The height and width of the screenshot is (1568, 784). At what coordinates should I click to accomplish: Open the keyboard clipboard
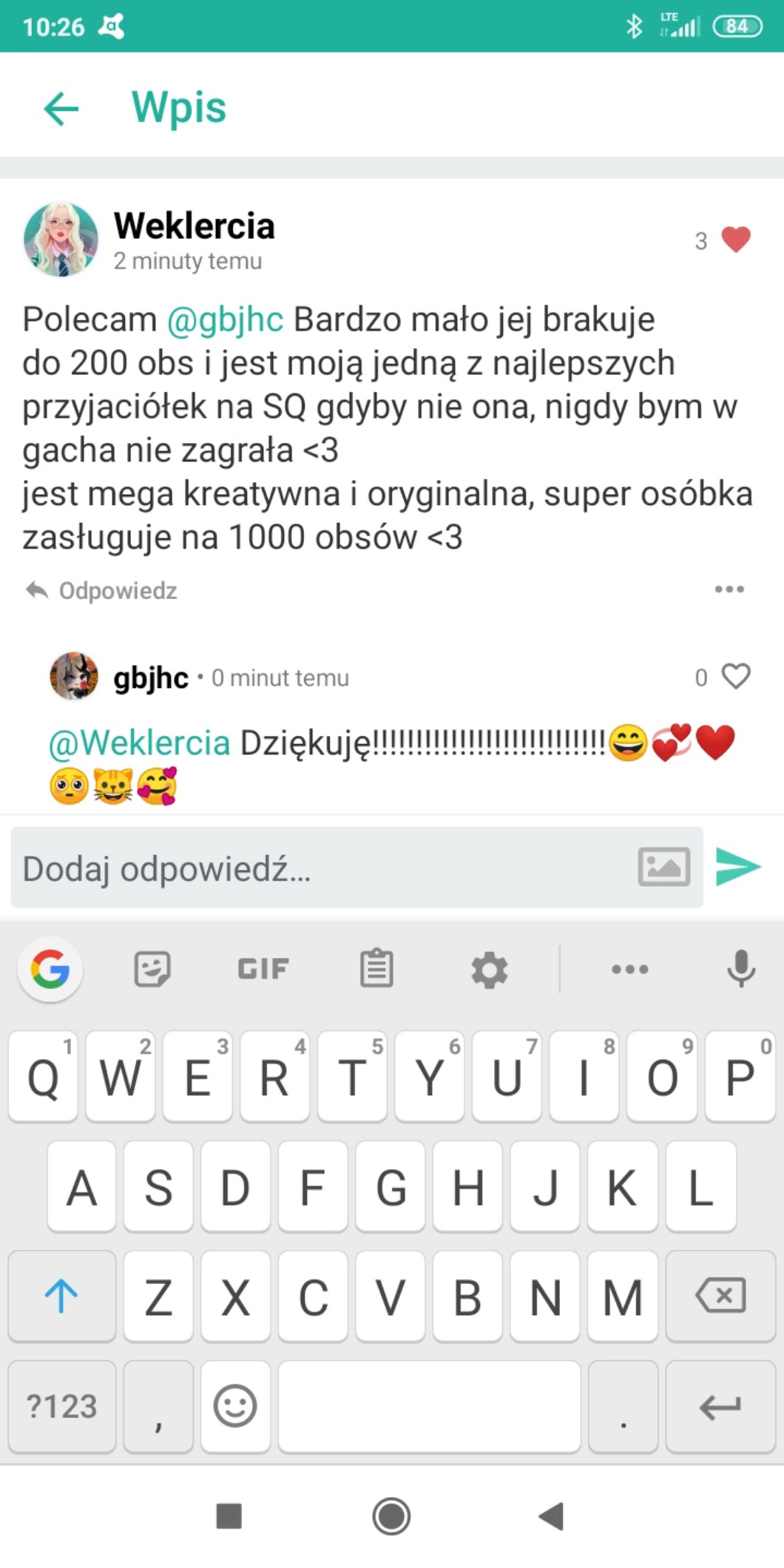tap(376, 969)
